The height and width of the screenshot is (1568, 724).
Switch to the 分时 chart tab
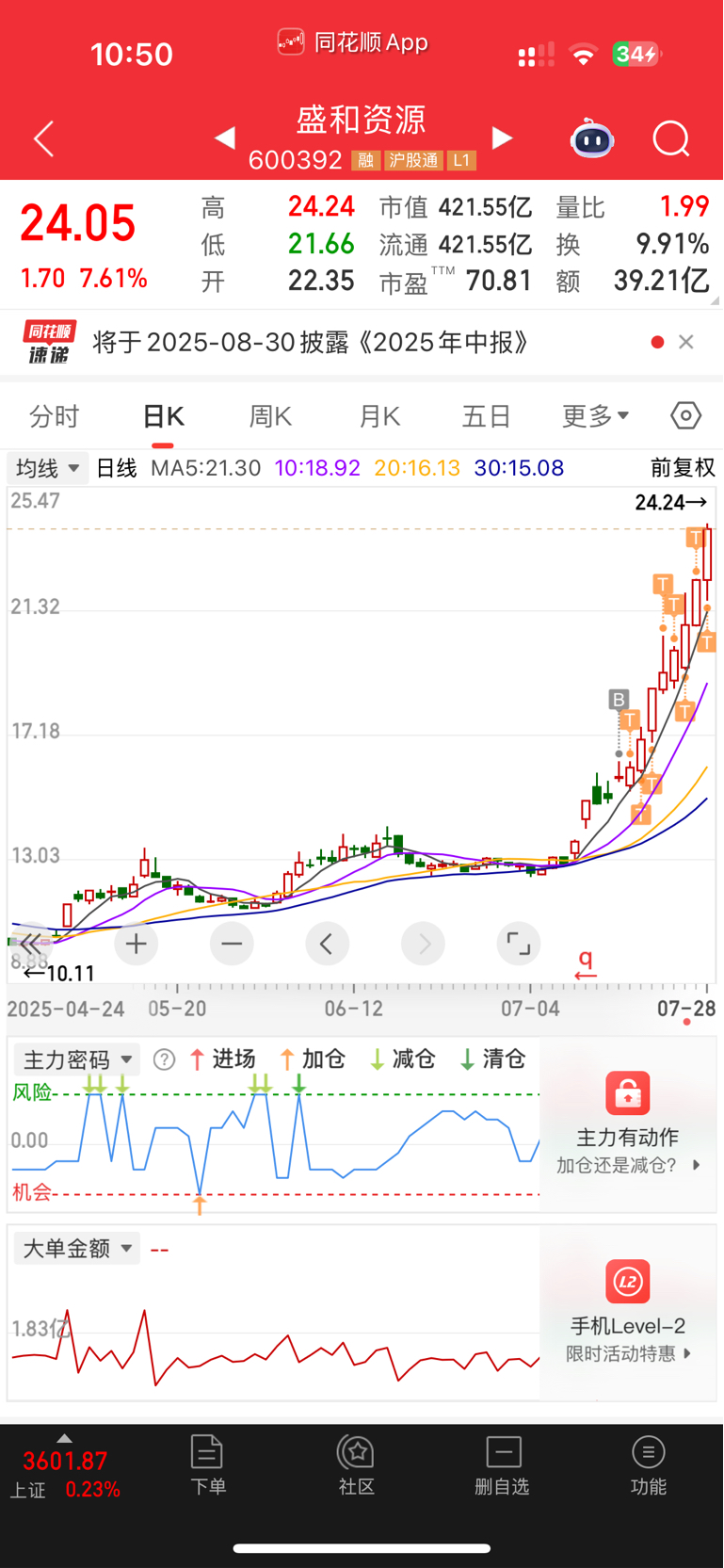(x=55, y=416)
